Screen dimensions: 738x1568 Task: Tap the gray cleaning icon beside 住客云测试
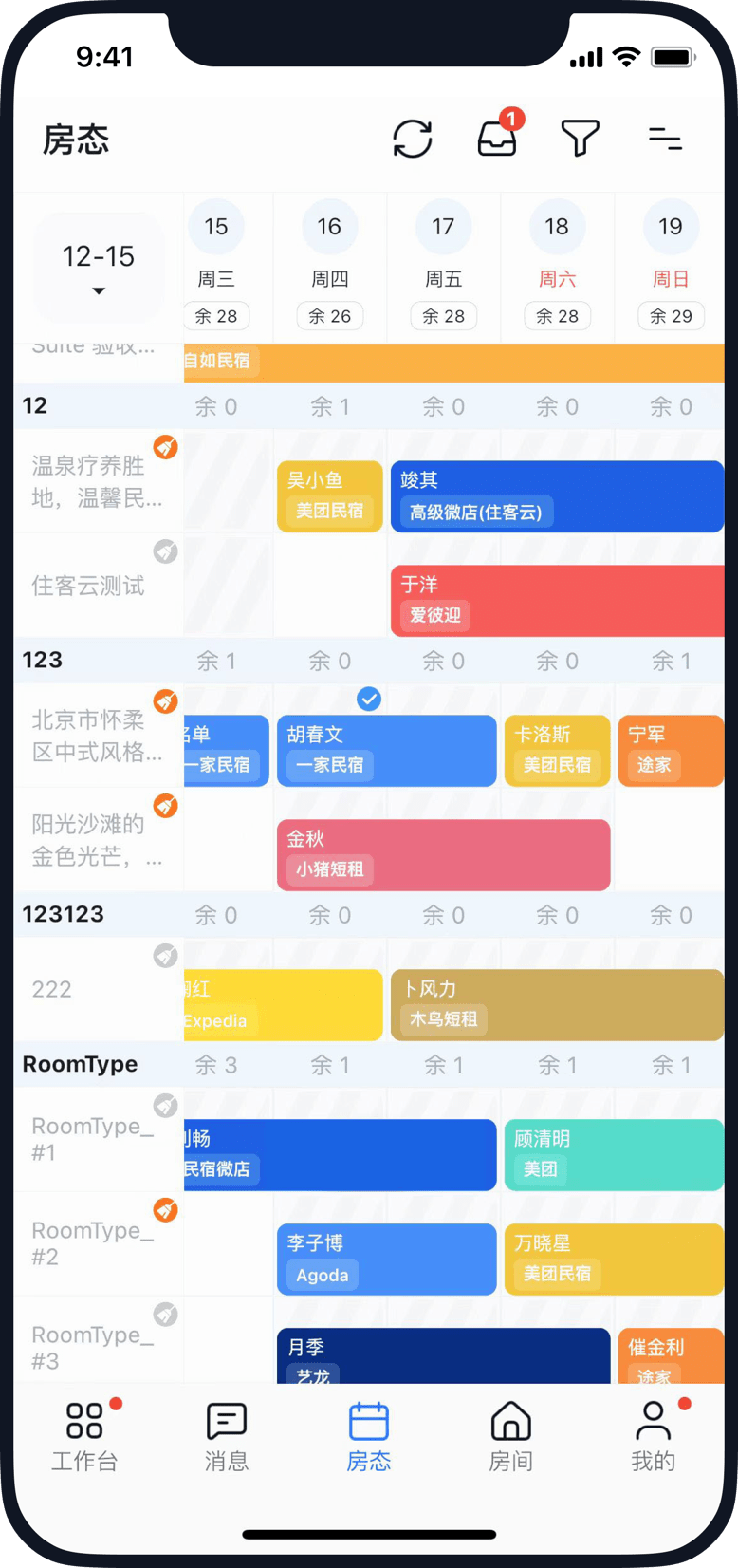coord(166,551)
